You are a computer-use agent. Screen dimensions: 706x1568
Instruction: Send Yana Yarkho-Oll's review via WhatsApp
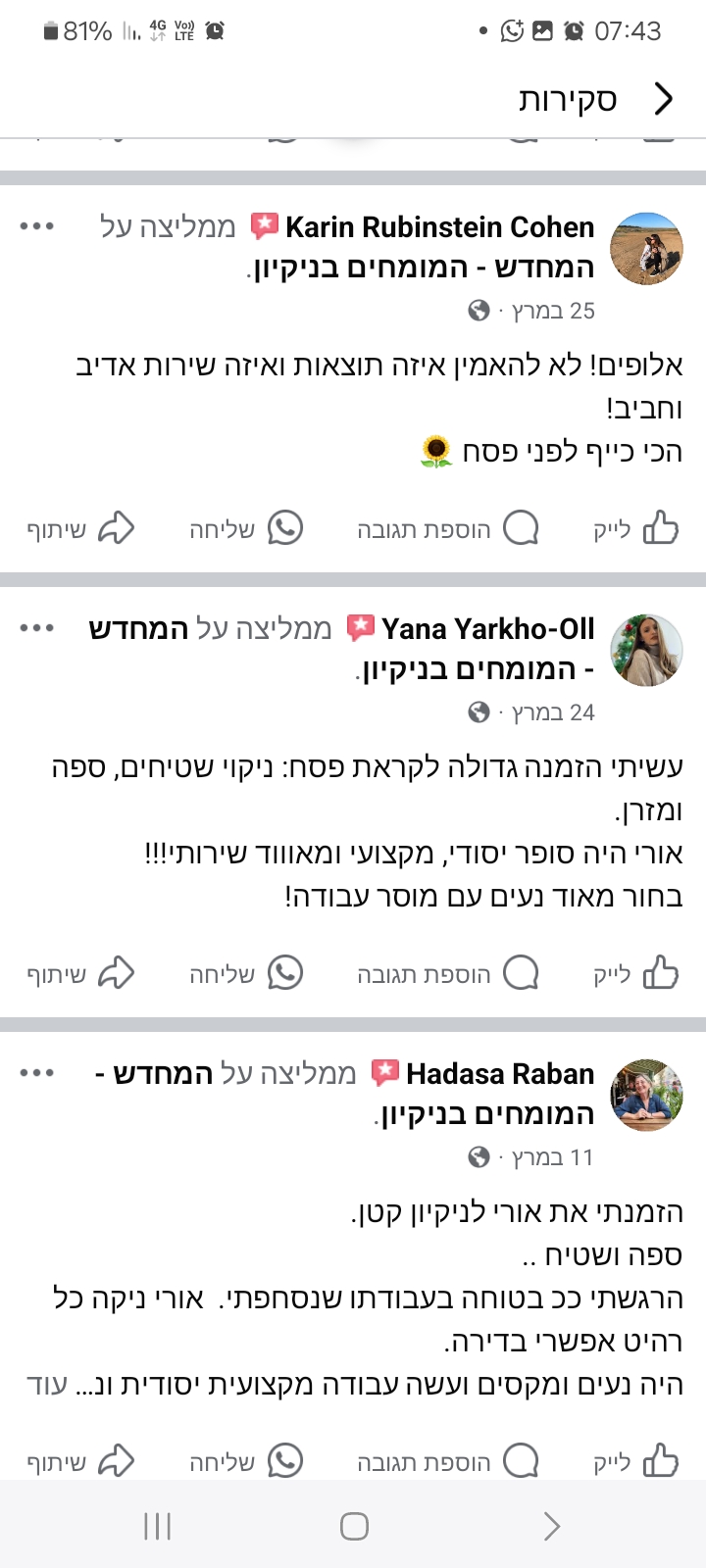tap(245, 973)
